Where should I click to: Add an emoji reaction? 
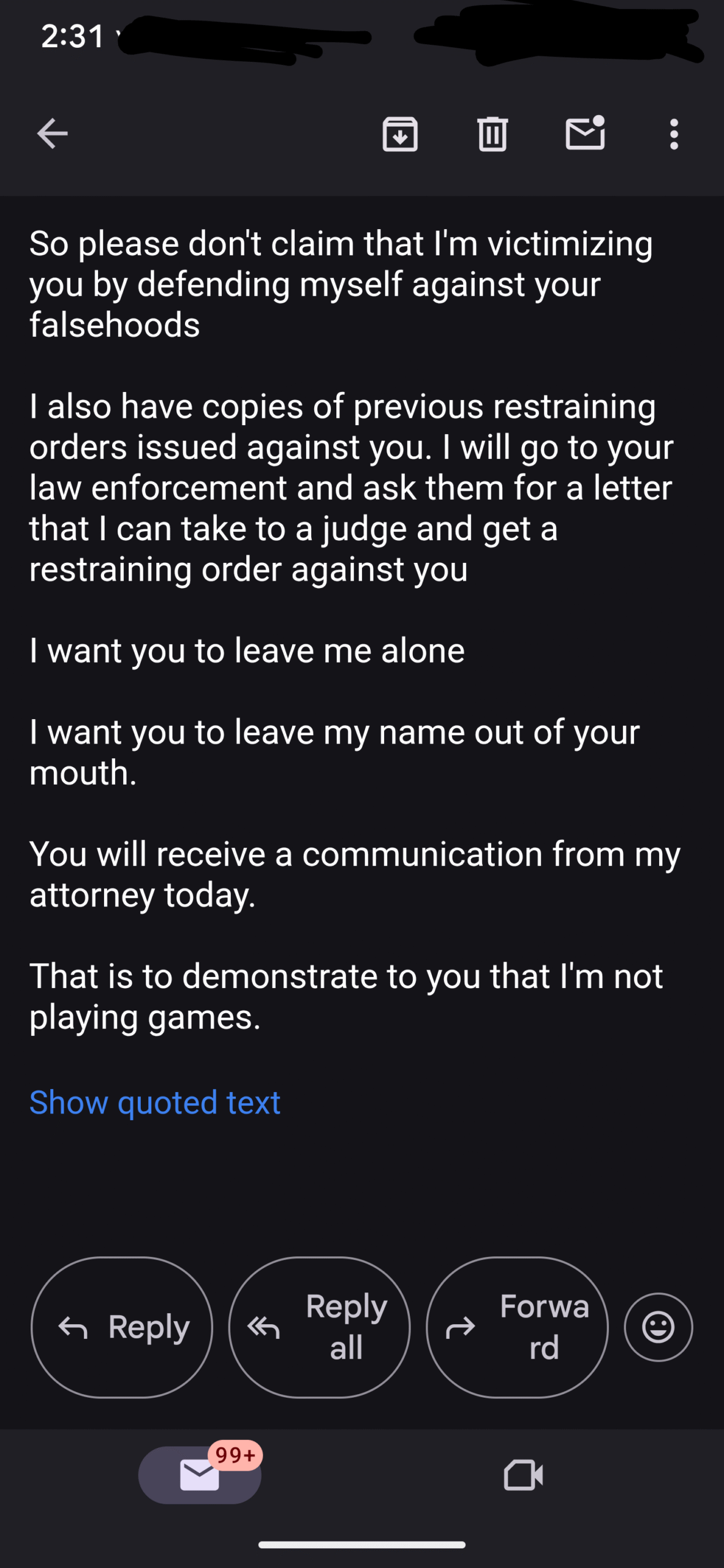tap(658, 1327)
